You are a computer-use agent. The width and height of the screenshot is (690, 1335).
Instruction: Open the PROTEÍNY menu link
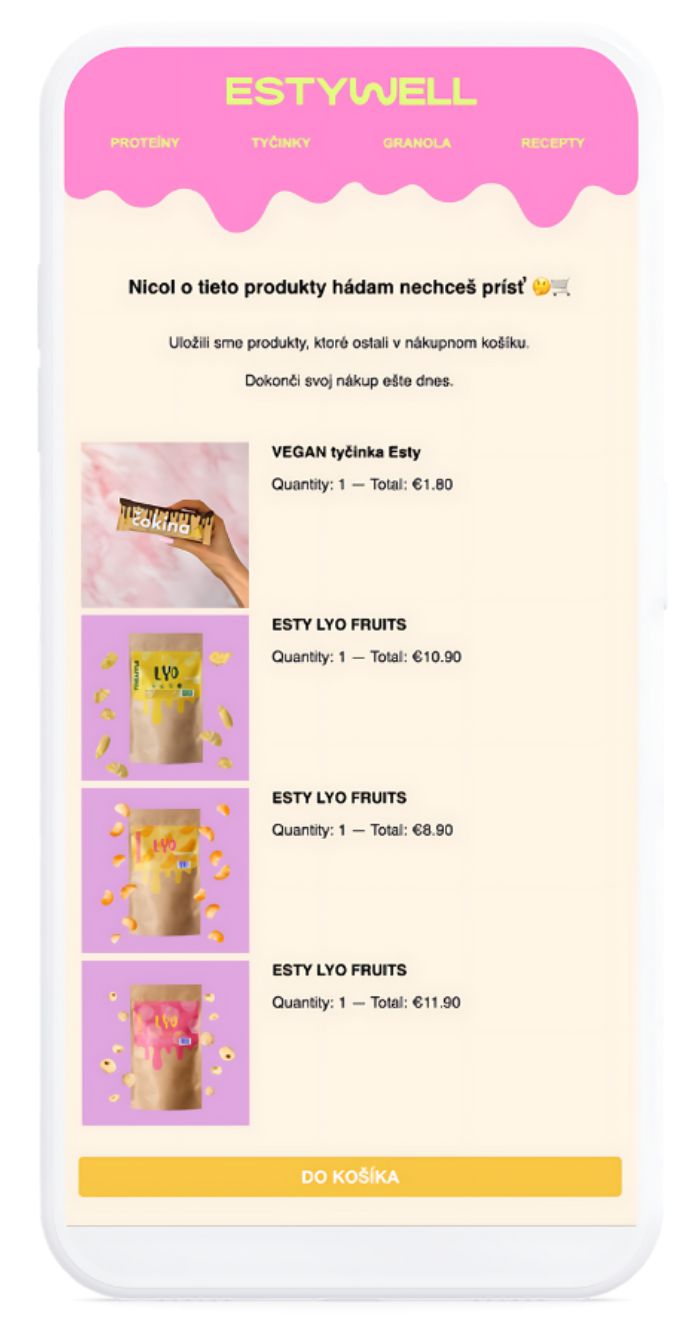click(x=145, y=143)
